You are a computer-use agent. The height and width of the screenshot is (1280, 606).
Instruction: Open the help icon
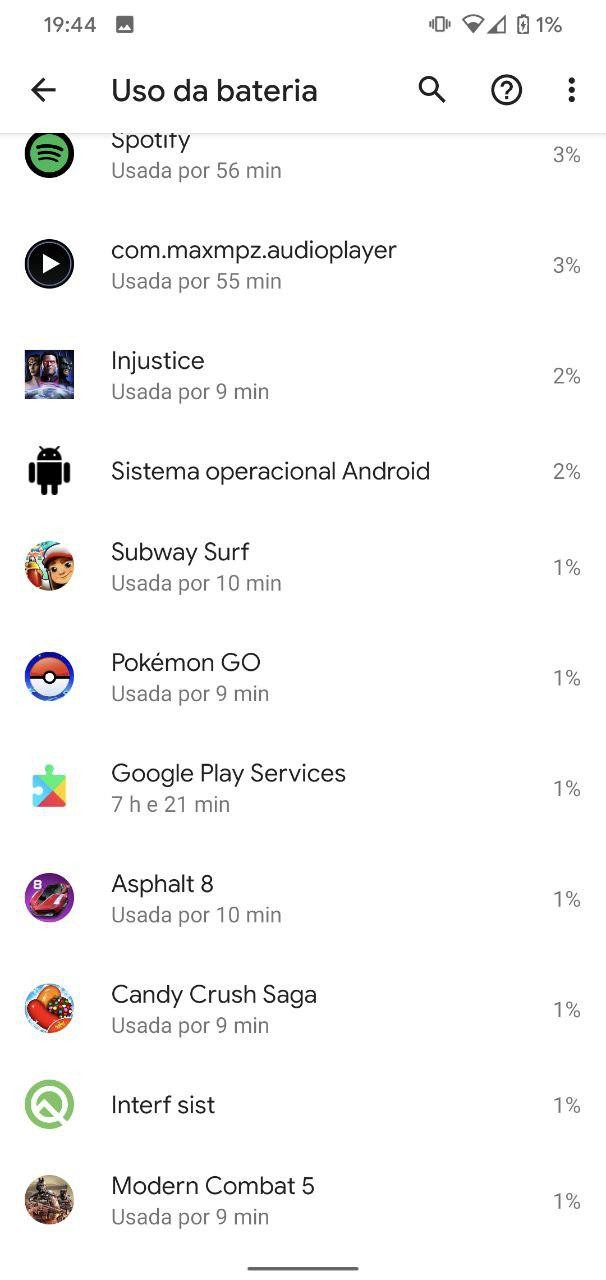pos(506,90)
